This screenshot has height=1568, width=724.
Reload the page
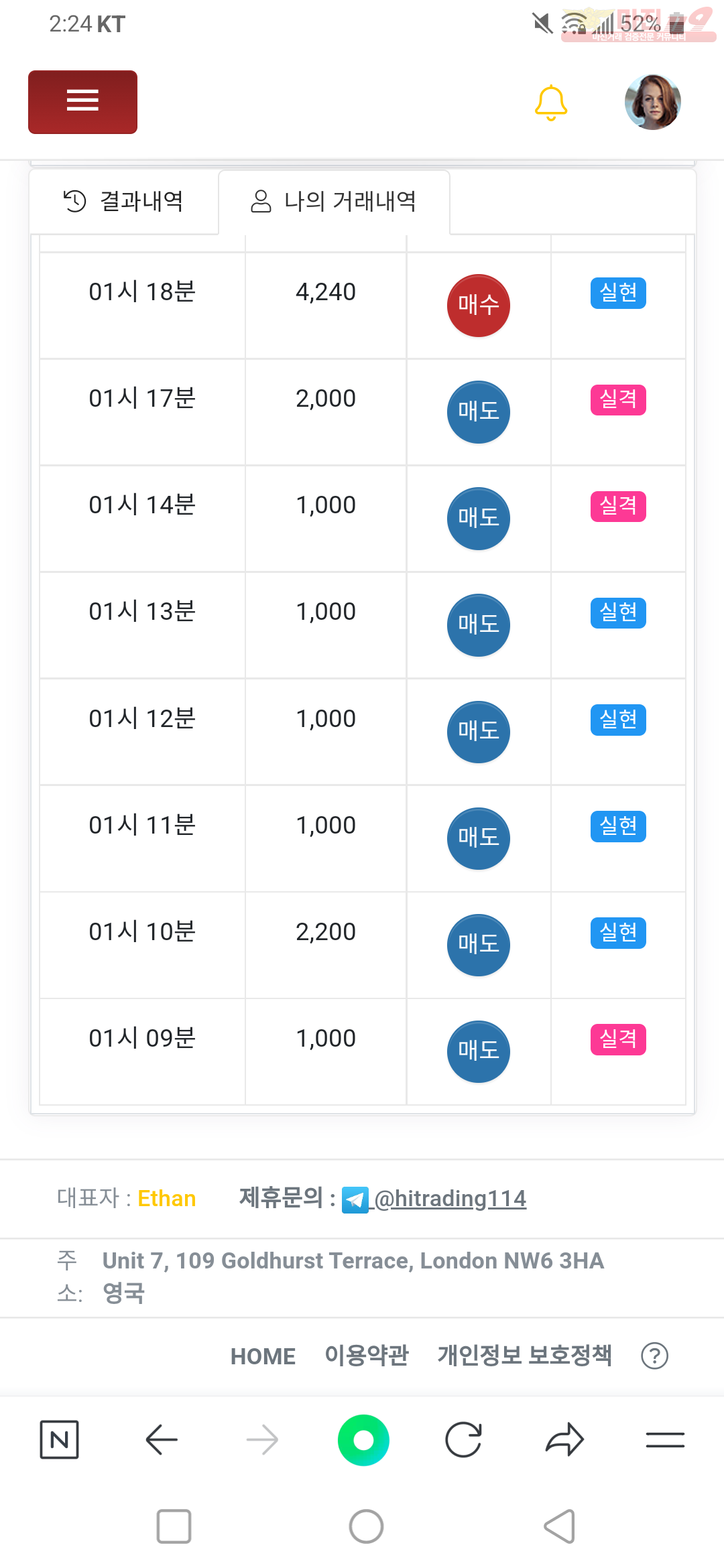coord(463,1439)
